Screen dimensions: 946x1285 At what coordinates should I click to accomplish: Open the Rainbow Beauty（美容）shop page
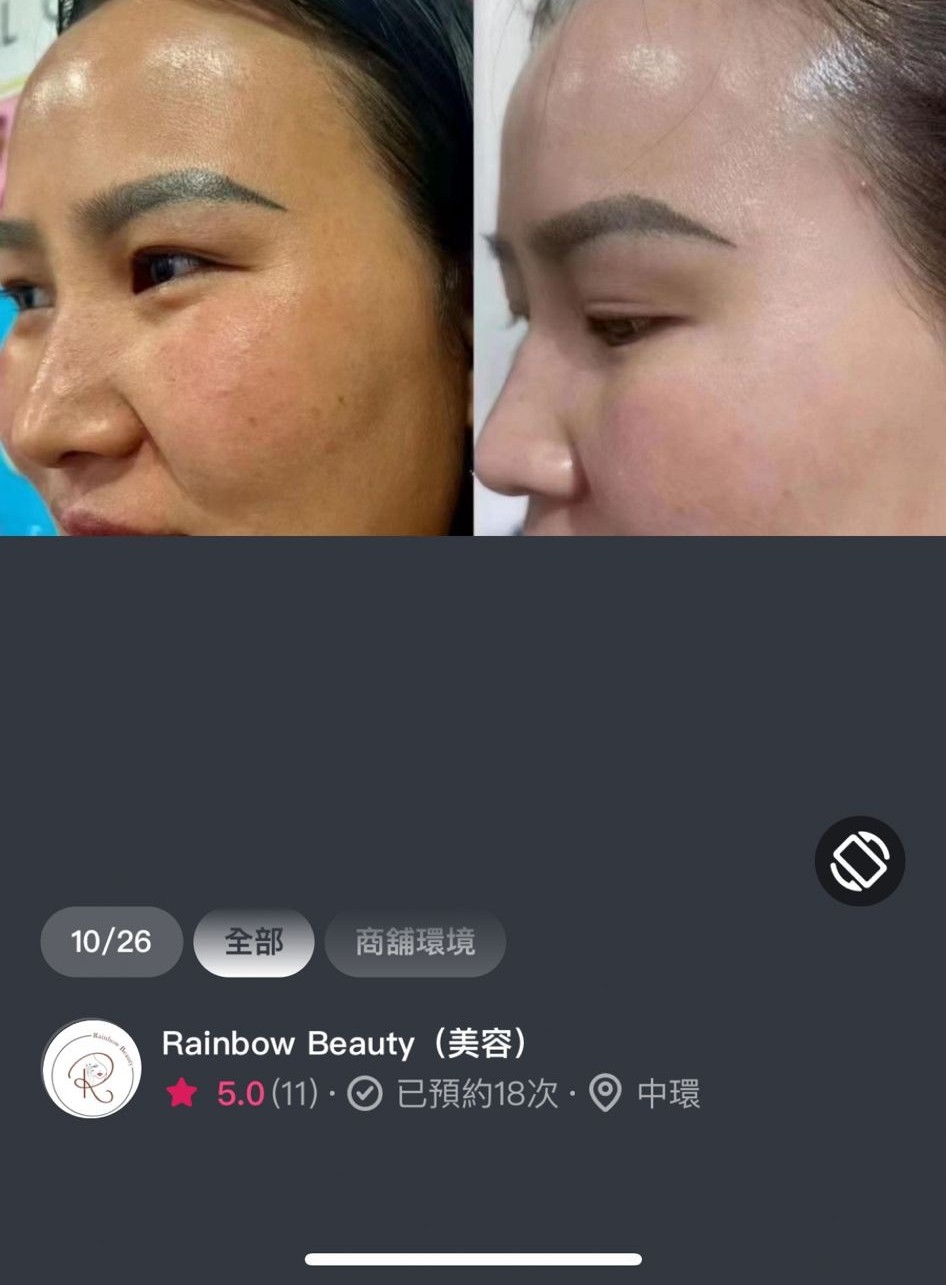(x=344, y=1044)
